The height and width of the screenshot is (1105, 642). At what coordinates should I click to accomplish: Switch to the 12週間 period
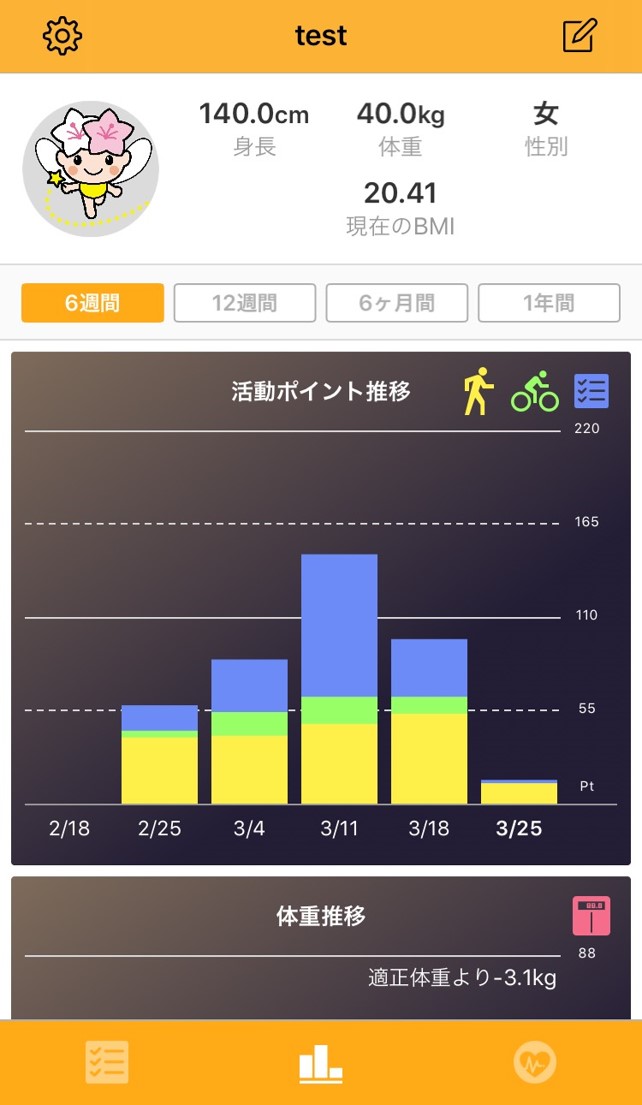click(x=245, y=303)
